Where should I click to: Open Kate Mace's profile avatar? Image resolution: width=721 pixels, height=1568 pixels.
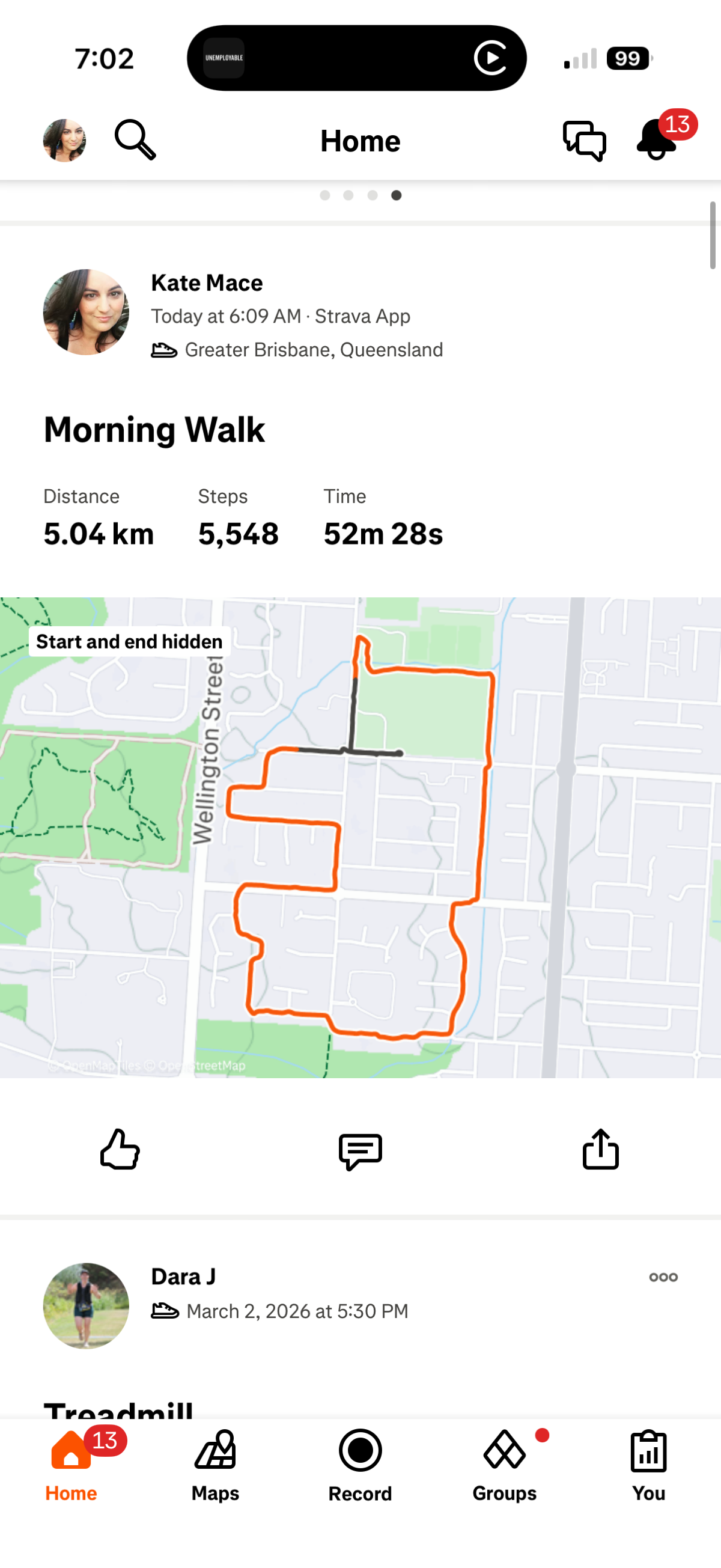[86, 313]
